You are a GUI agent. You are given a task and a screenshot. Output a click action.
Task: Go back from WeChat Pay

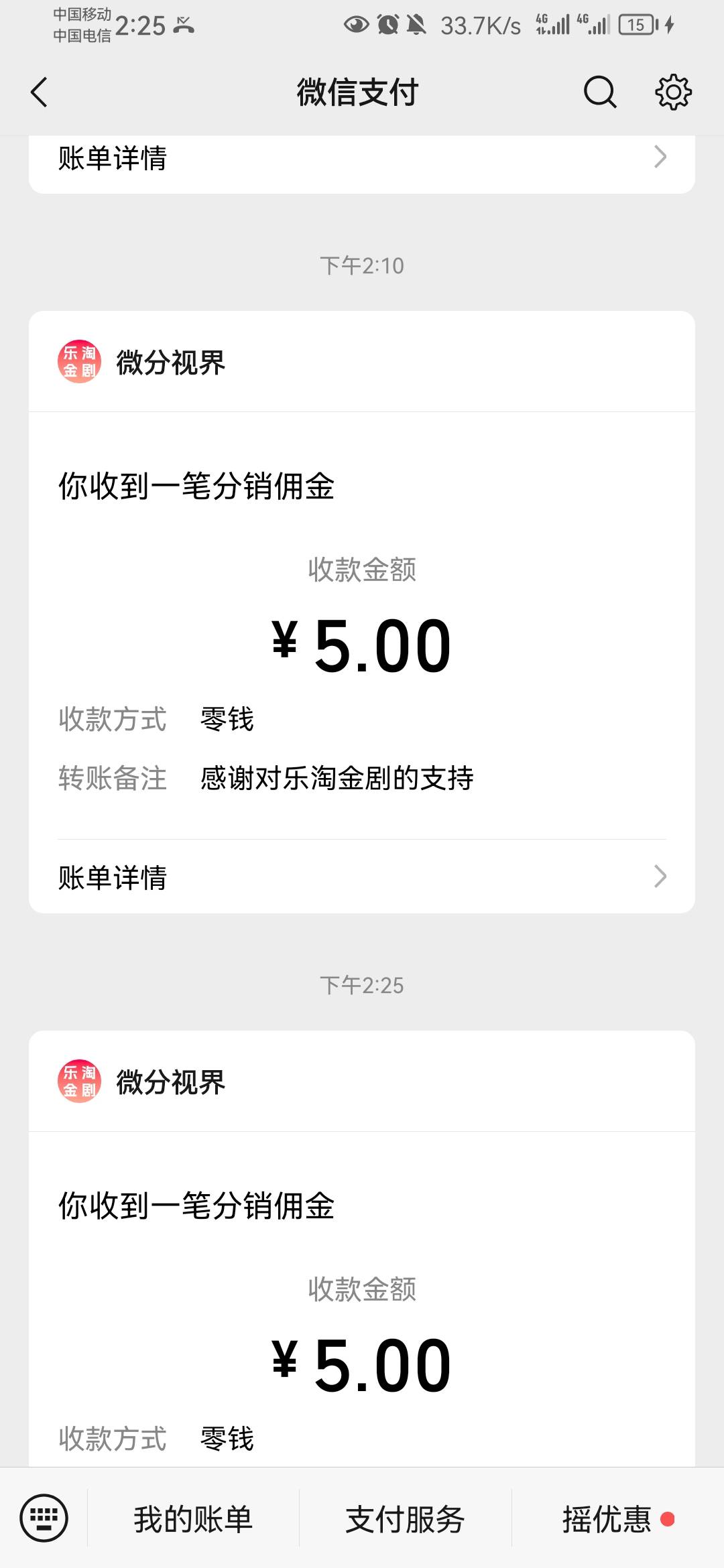tap(40, 92)
